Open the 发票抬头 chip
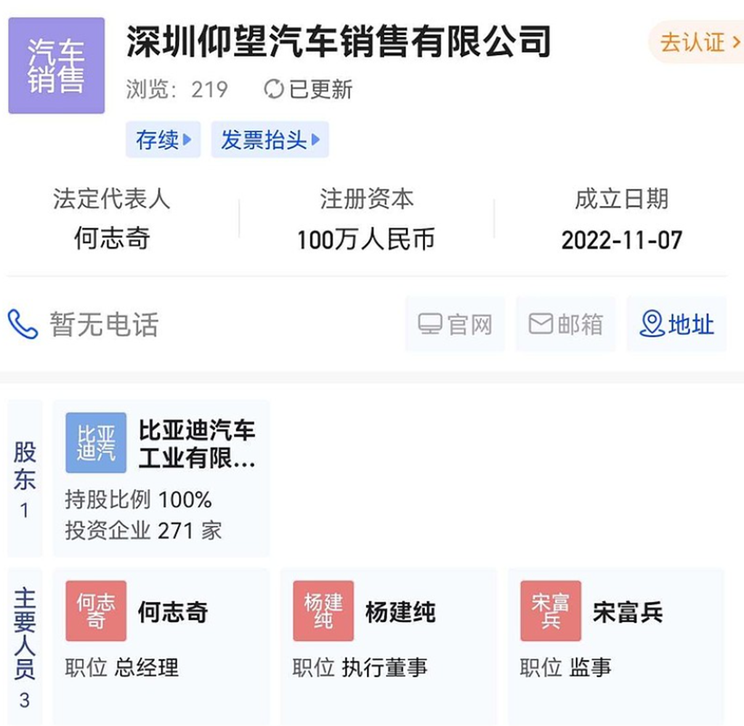 tap(269, 140)
